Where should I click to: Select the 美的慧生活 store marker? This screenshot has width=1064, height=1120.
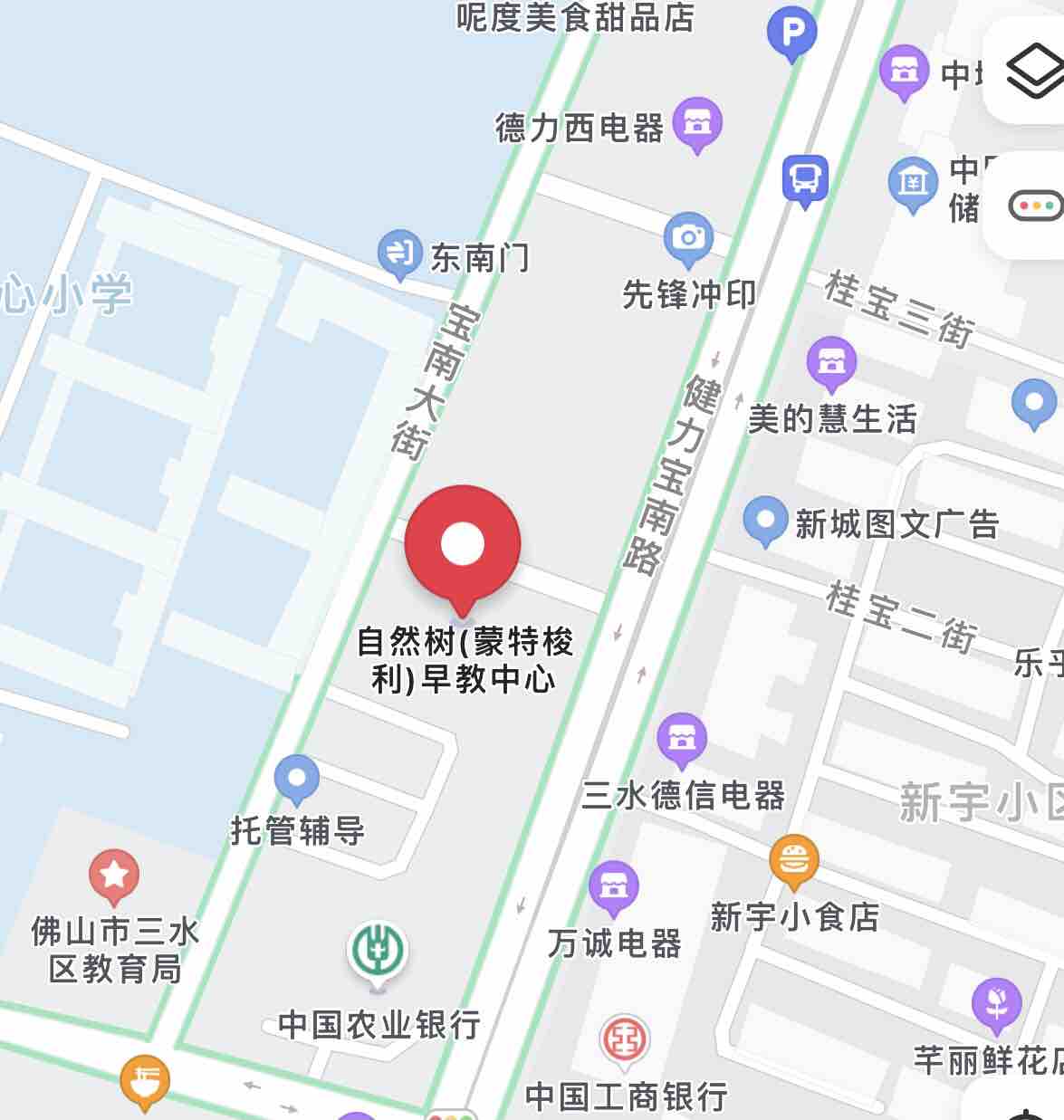coord(831,363)
